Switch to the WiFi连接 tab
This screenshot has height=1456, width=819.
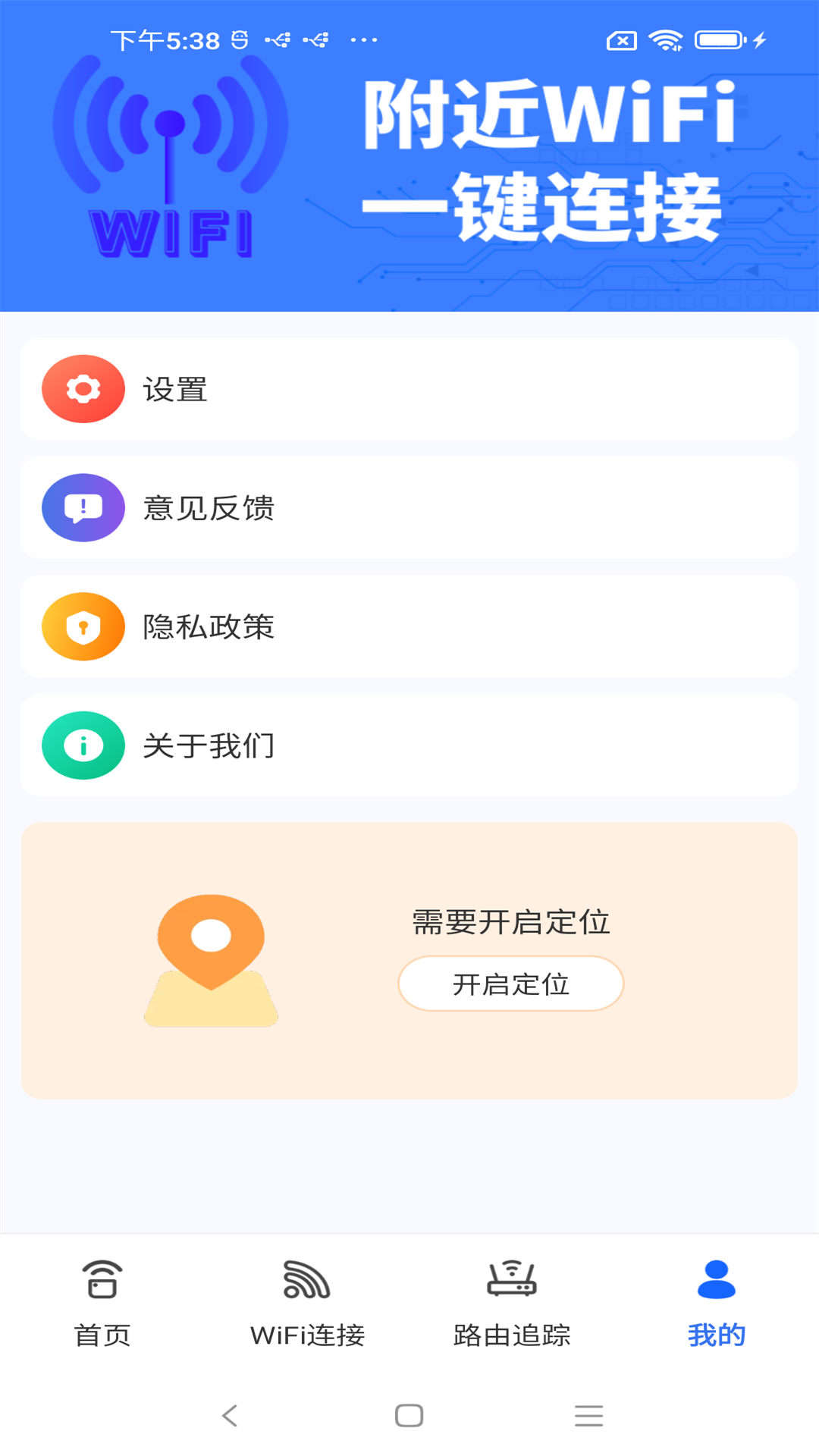point(306,1301)
